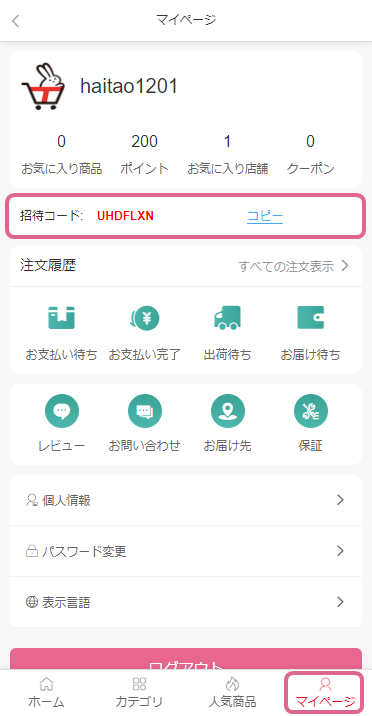Image resolution: width=372 pixels, height=716 pixels.
Task: Open 出荷待ち orders
Action: pos(227,333)
